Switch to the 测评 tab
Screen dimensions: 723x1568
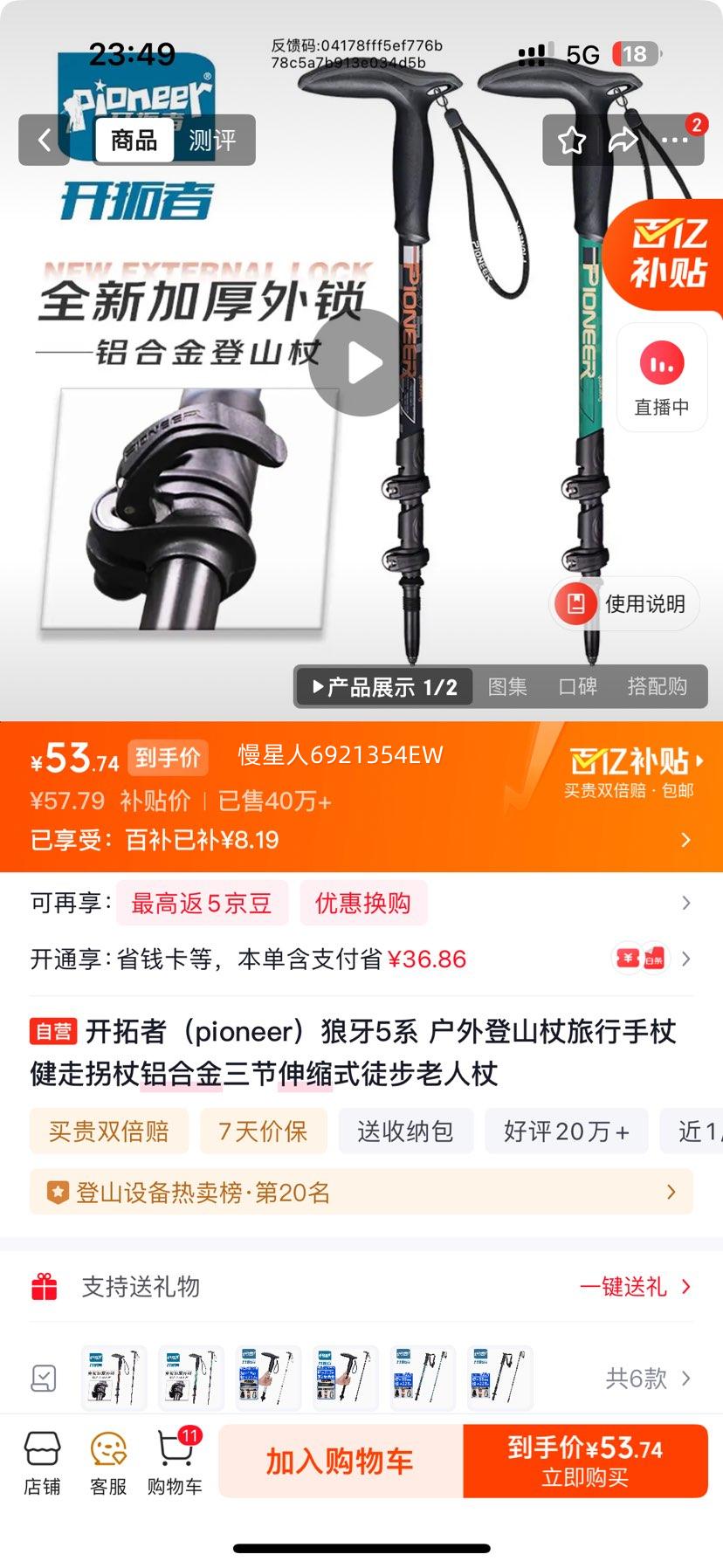pos(212,140)
